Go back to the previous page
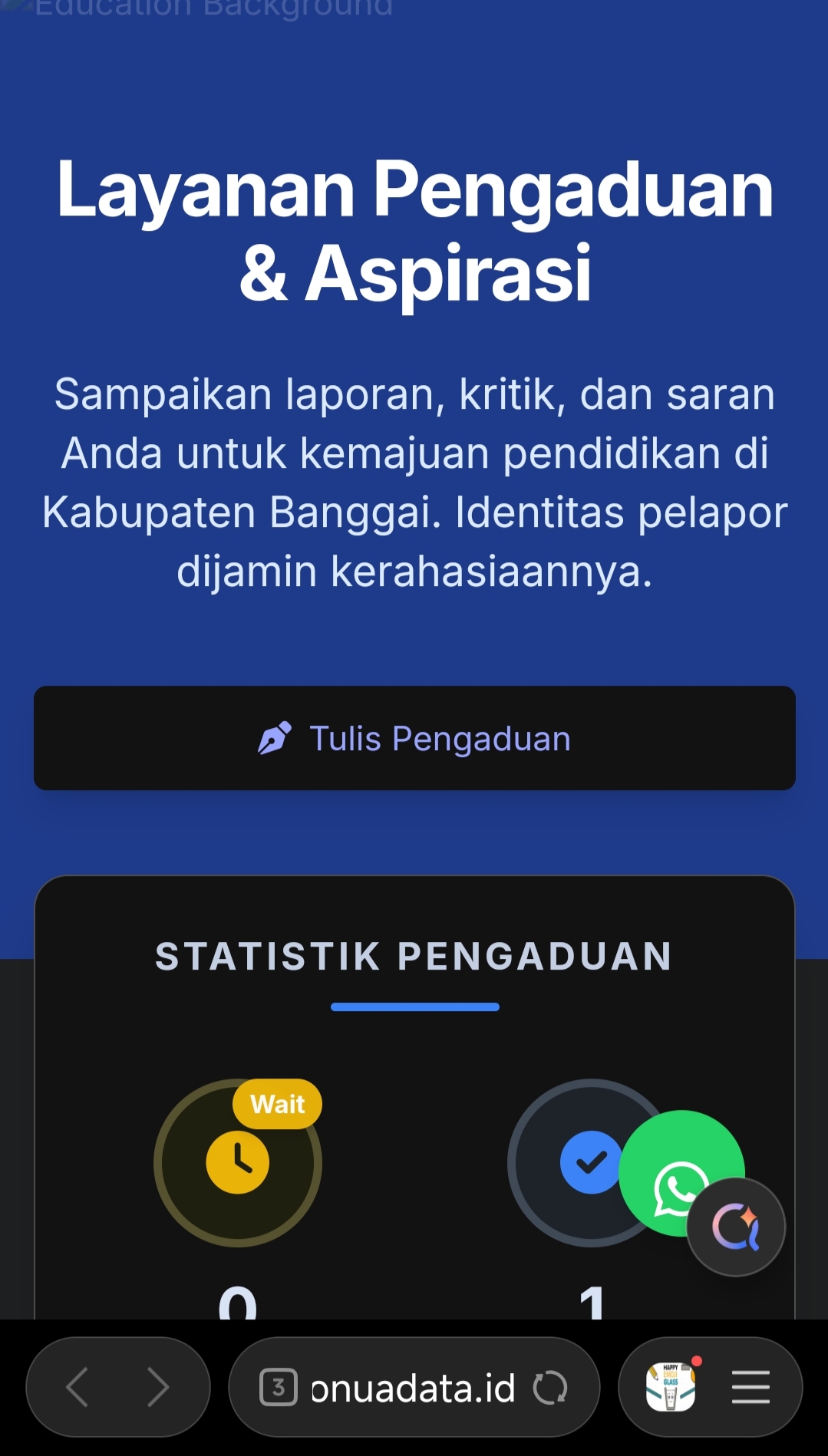 [77, 1387]
